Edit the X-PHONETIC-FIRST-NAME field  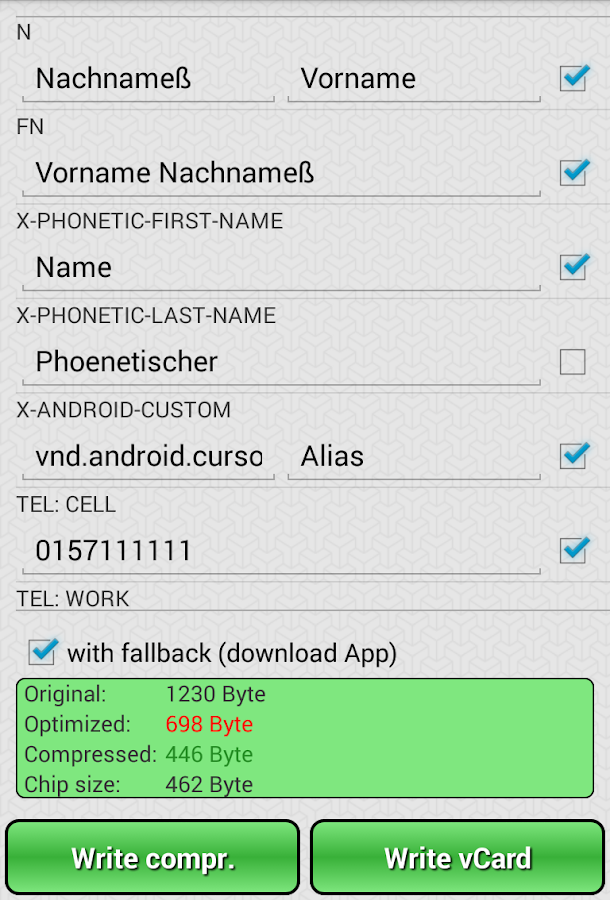tap(280, 268)
